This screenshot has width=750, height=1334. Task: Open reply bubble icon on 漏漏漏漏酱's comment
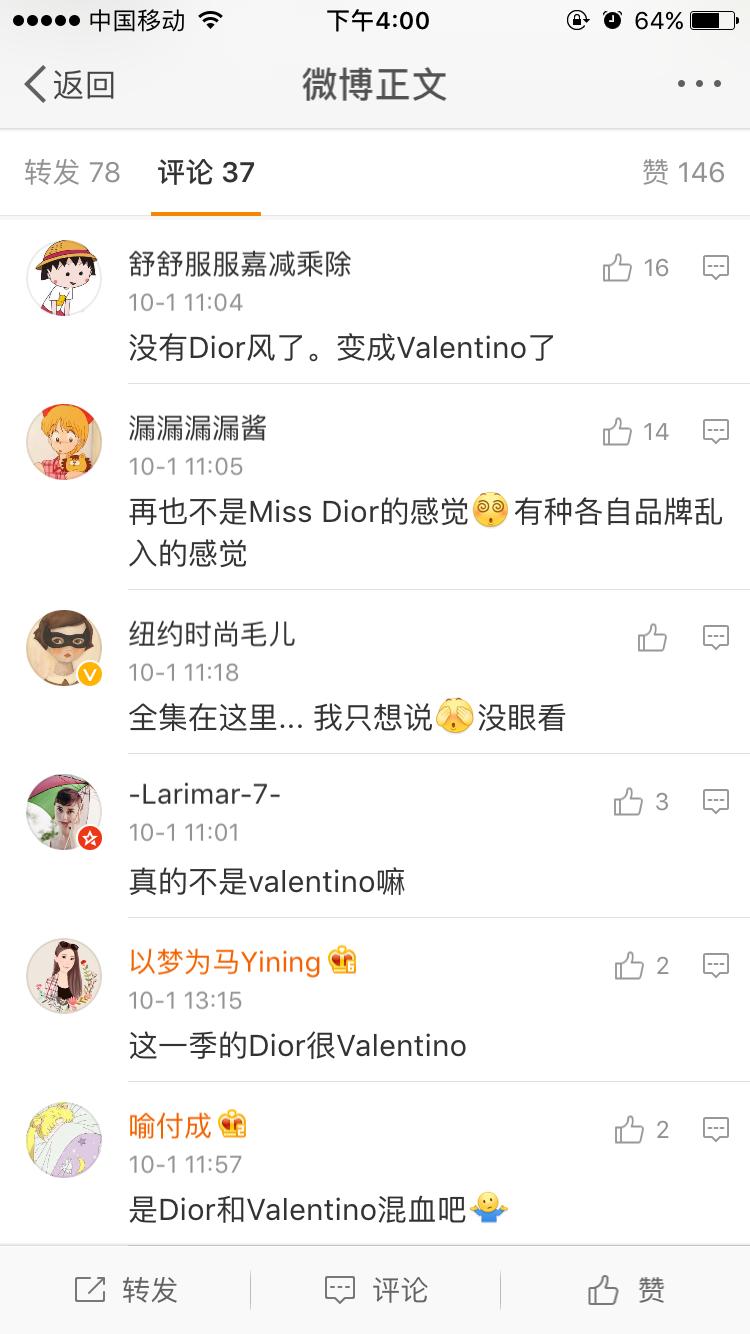coord(715,431)
